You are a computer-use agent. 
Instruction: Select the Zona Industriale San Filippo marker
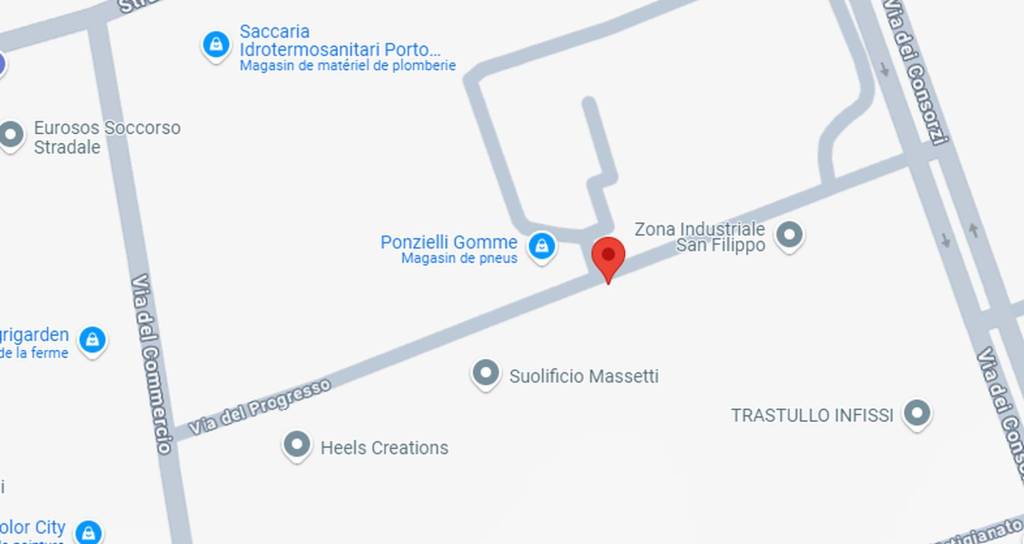point(790,236)
